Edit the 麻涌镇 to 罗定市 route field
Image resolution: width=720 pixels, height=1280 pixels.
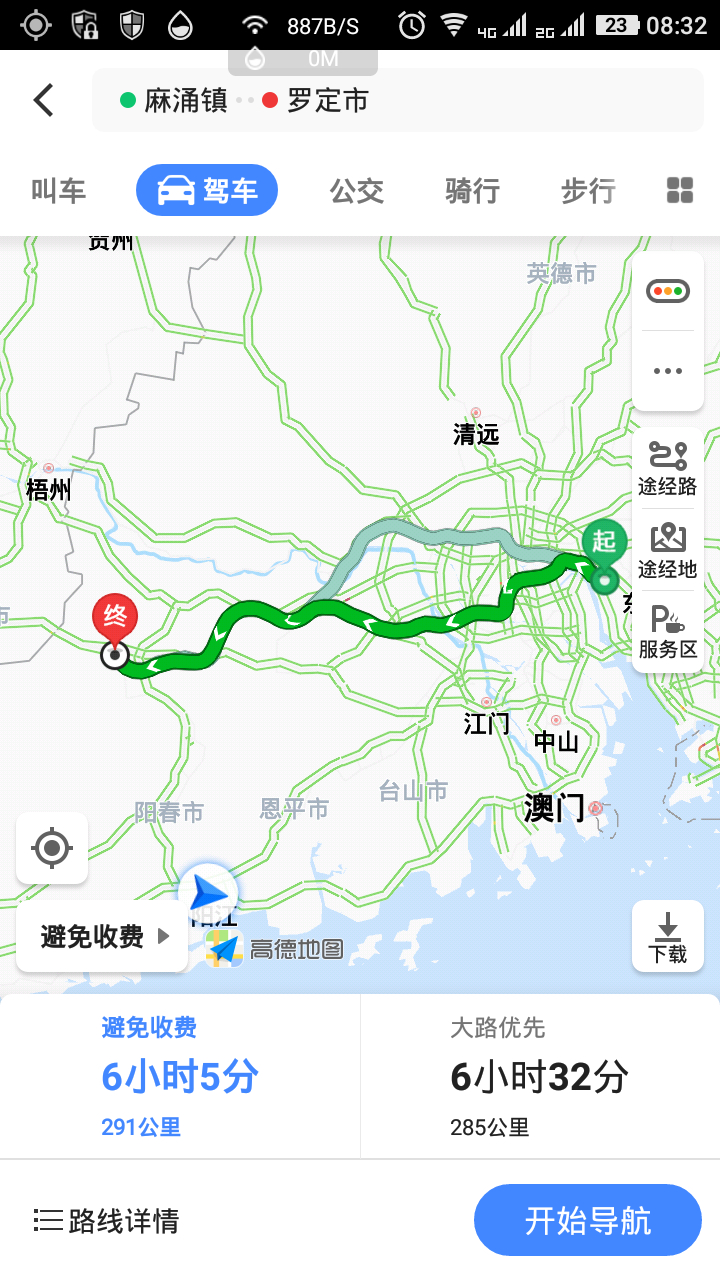[398, 100]
